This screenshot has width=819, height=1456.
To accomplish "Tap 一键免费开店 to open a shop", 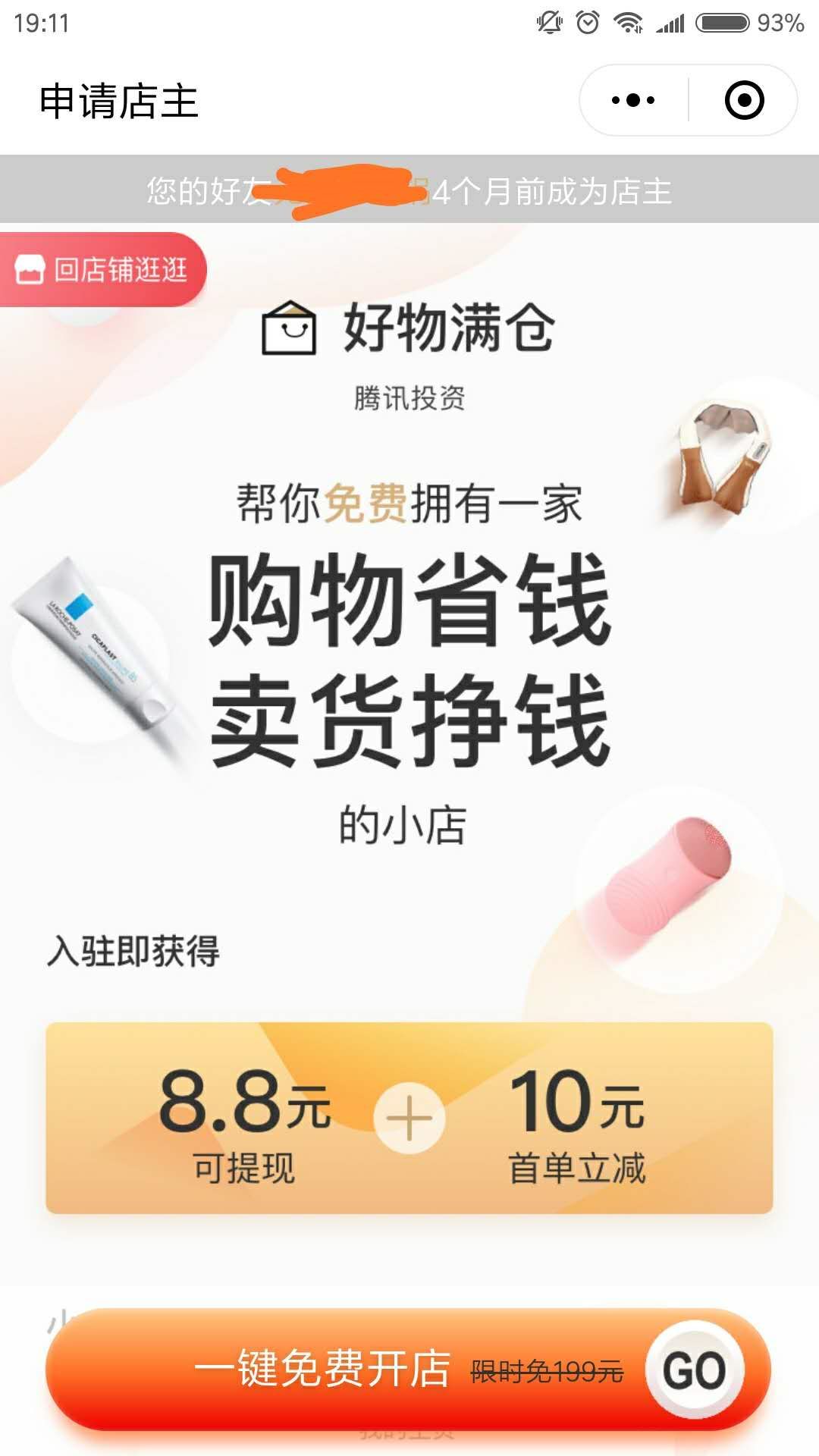I will pos(408,1370).
